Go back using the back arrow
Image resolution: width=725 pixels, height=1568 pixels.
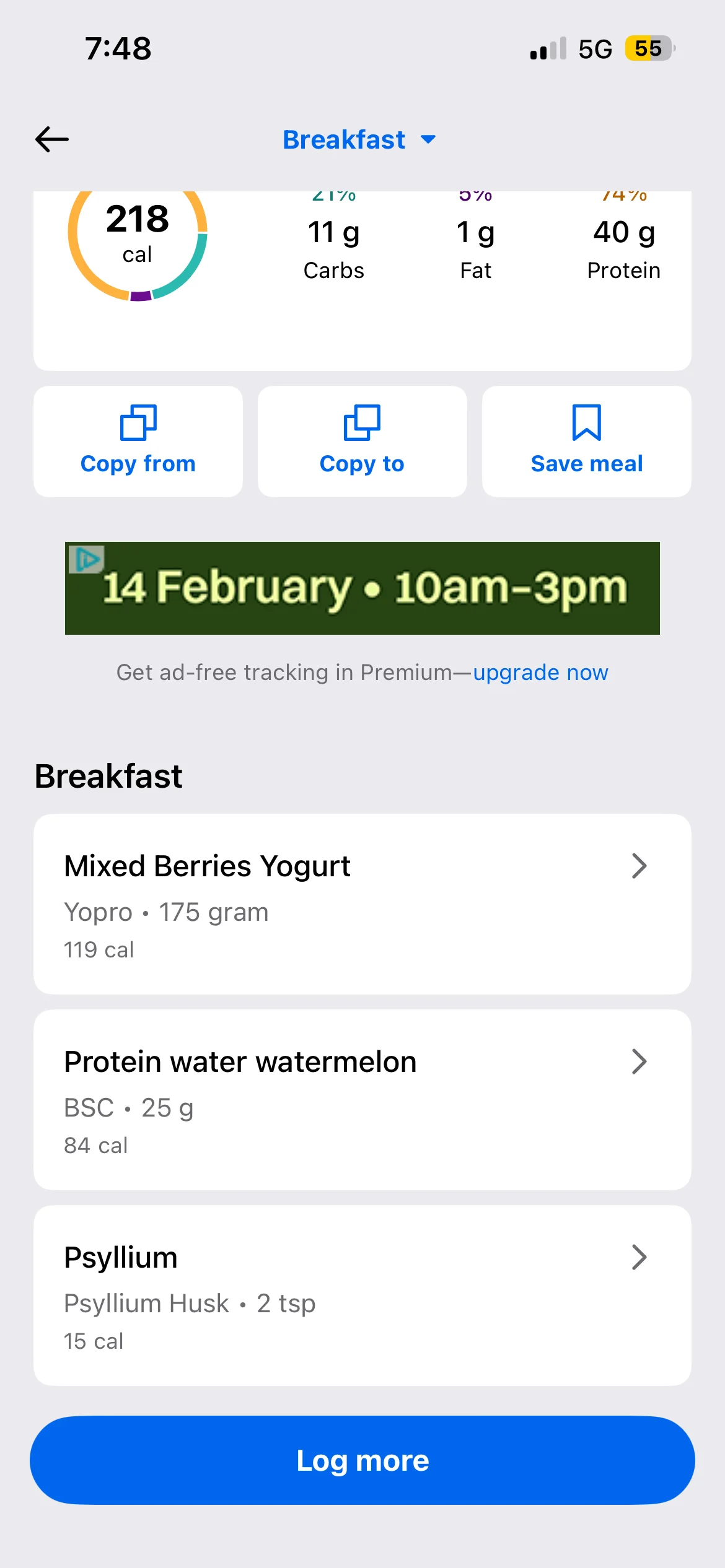(52, 139)
